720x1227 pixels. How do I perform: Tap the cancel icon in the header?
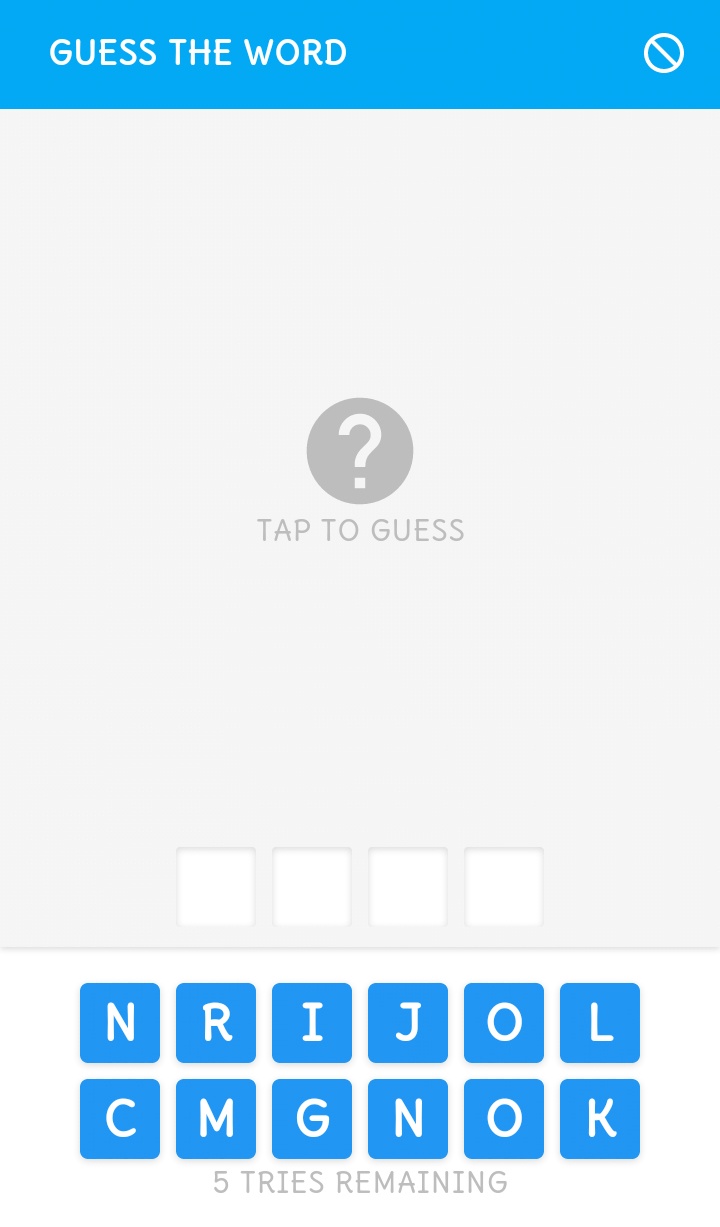point(664,53)
